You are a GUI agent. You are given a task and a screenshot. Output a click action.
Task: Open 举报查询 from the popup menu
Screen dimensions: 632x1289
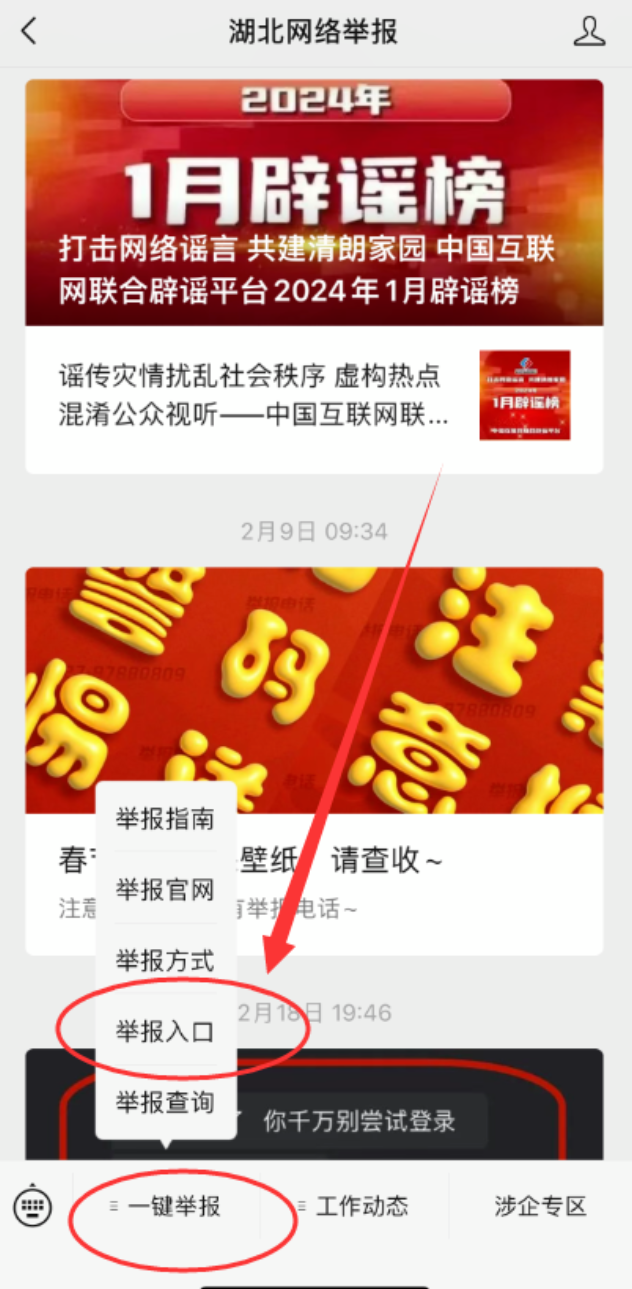[165, 1102]
